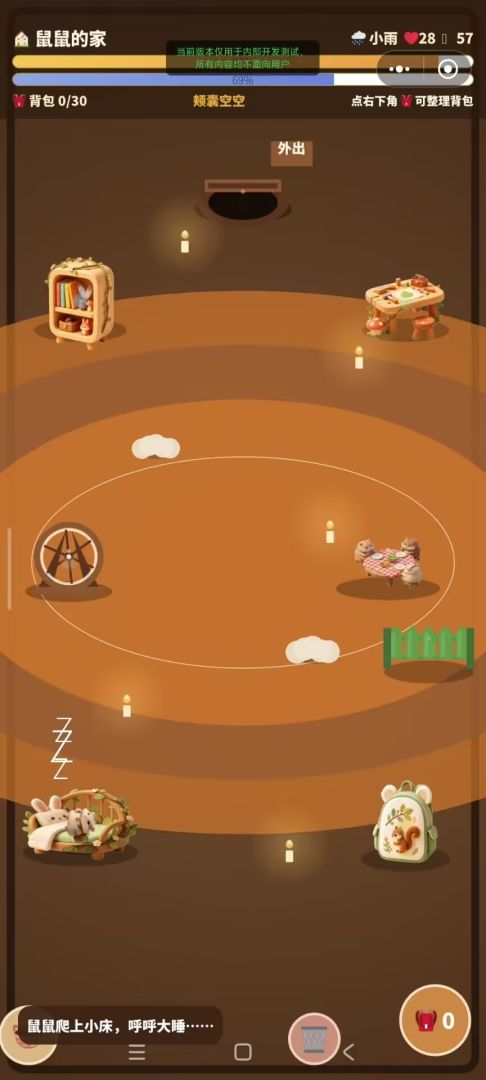Tap the mushroom crafting table
Viewport: 486px width, 1080px height.
(x=405, y=306)
